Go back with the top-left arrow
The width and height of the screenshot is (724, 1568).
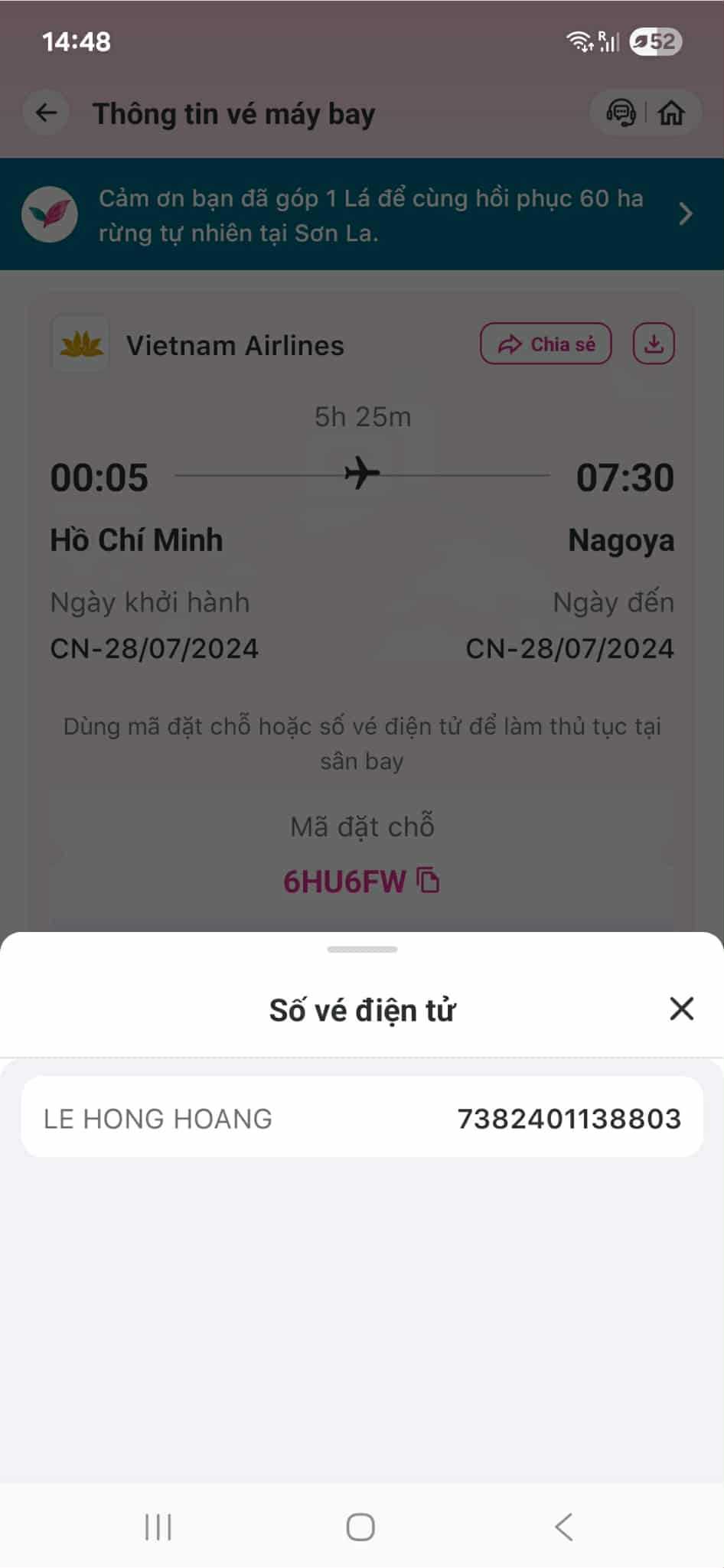pos(46,113)
